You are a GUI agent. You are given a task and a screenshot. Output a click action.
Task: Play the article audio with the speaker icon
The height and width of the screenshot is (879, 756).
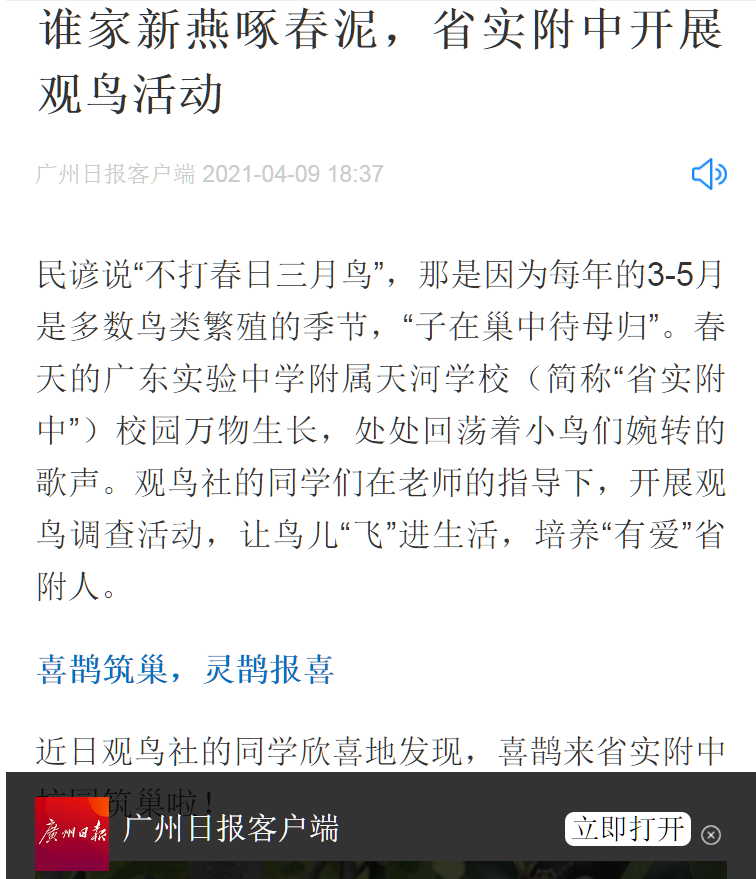(709, 174)
